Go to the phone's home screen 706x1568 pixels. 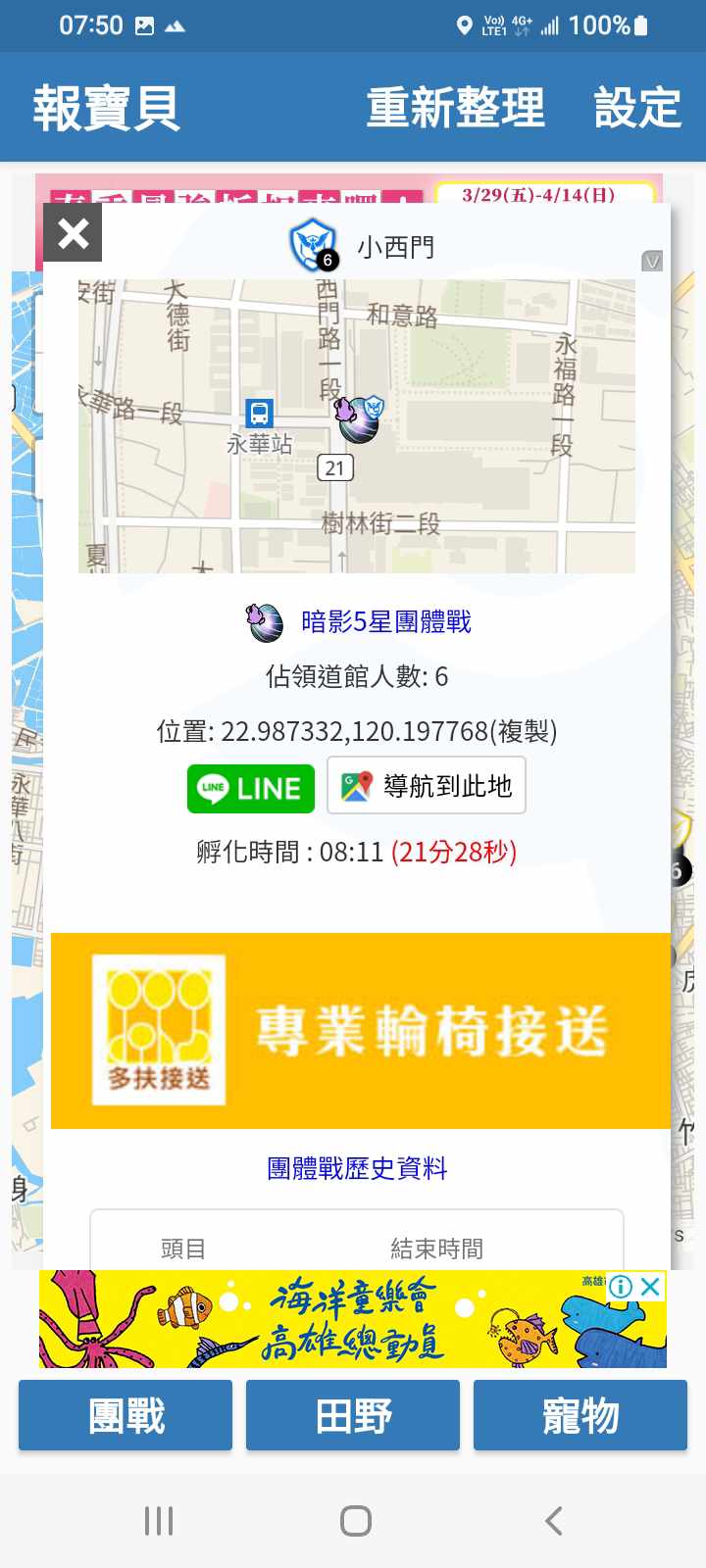click(355, 1521)
